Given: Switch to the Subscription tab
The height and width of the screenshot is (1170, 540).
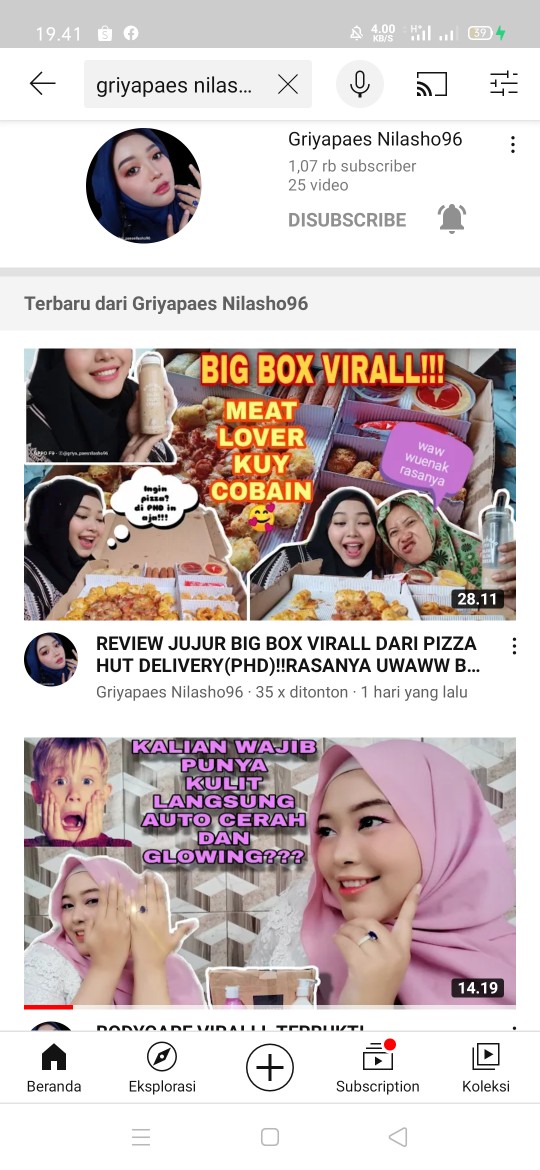Looking at the screenshot, I should (377, 1069).
